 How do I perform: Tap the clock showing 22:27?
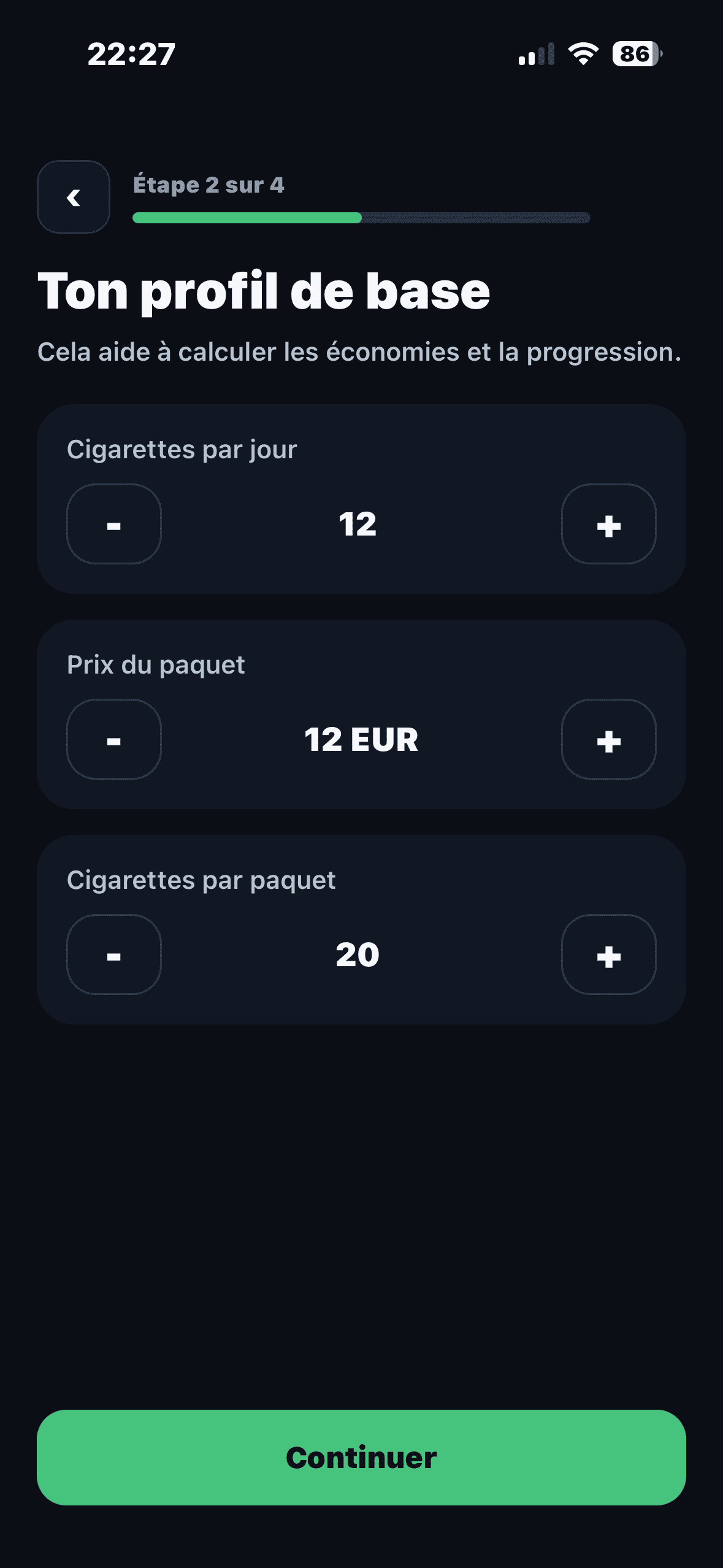[x=131, y=55]
